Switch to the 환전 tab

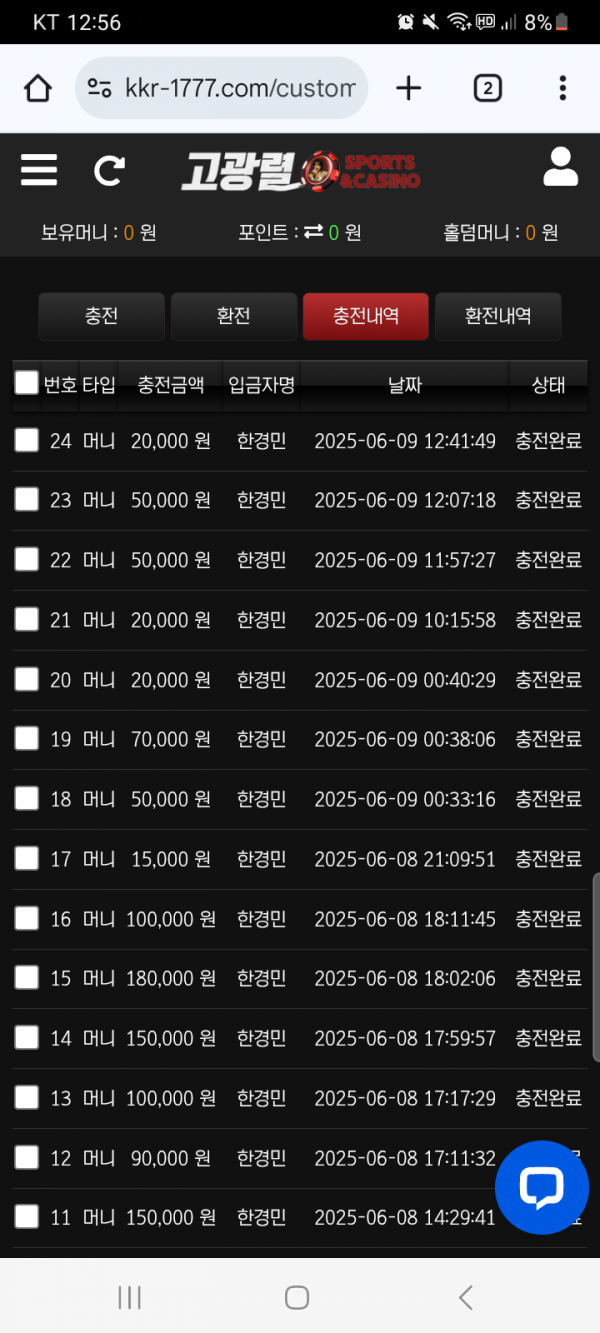[x=234, y=317]
